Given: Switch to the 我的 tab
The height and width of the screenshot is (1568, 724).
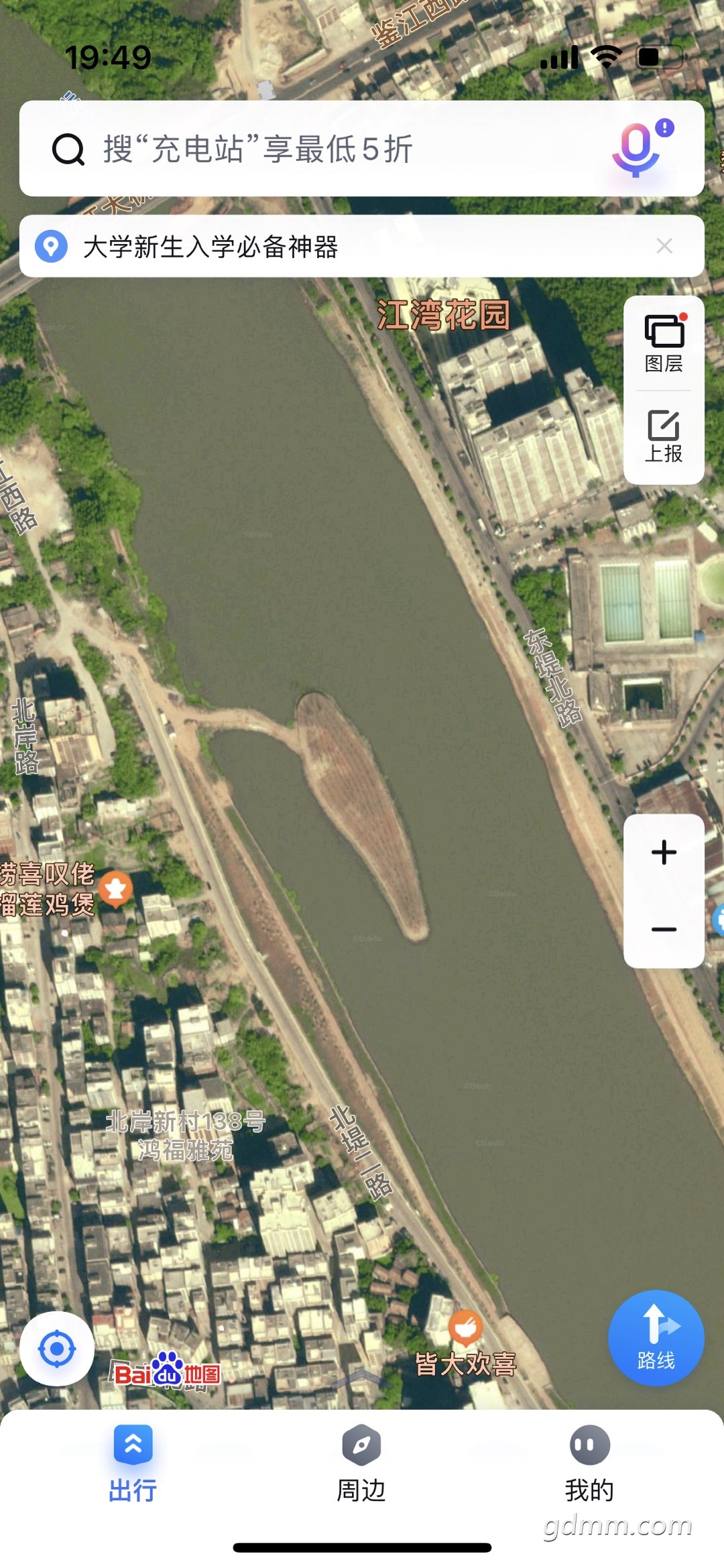Looking at the screenshot, I should (x=589, y=1464).
